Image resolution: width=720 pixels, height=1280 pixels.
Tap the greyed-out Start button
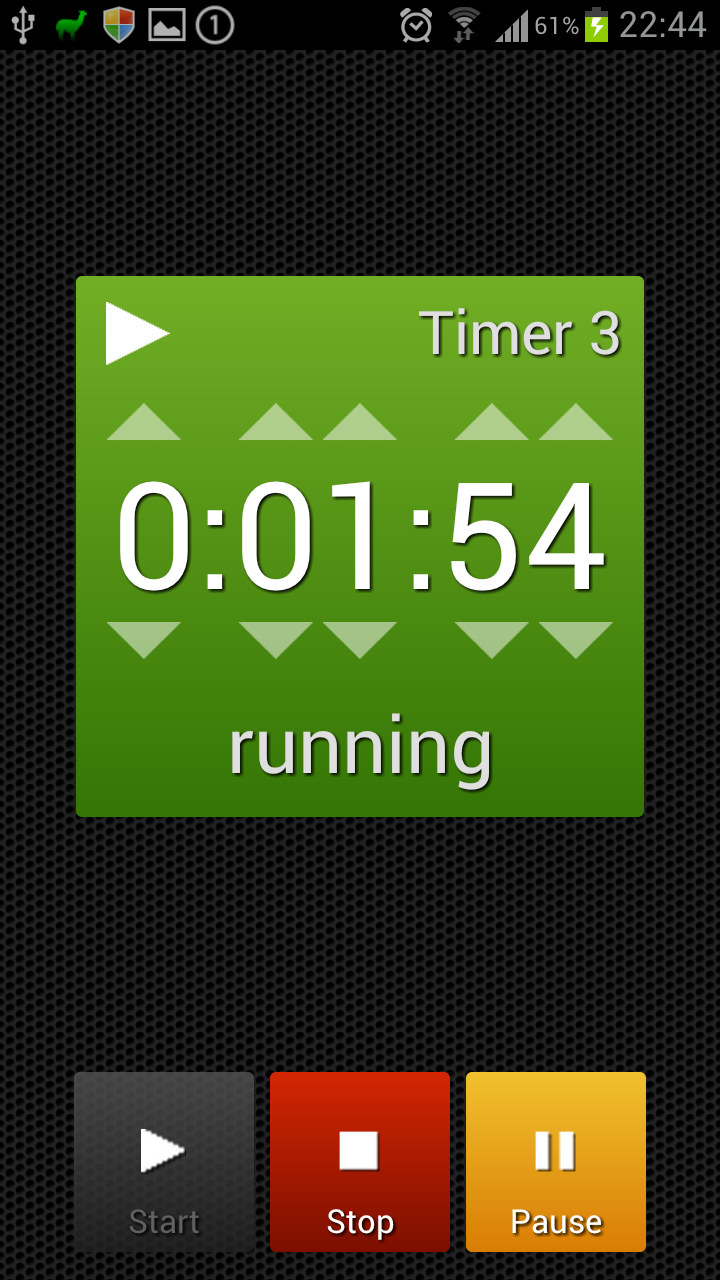point(164,1162)
